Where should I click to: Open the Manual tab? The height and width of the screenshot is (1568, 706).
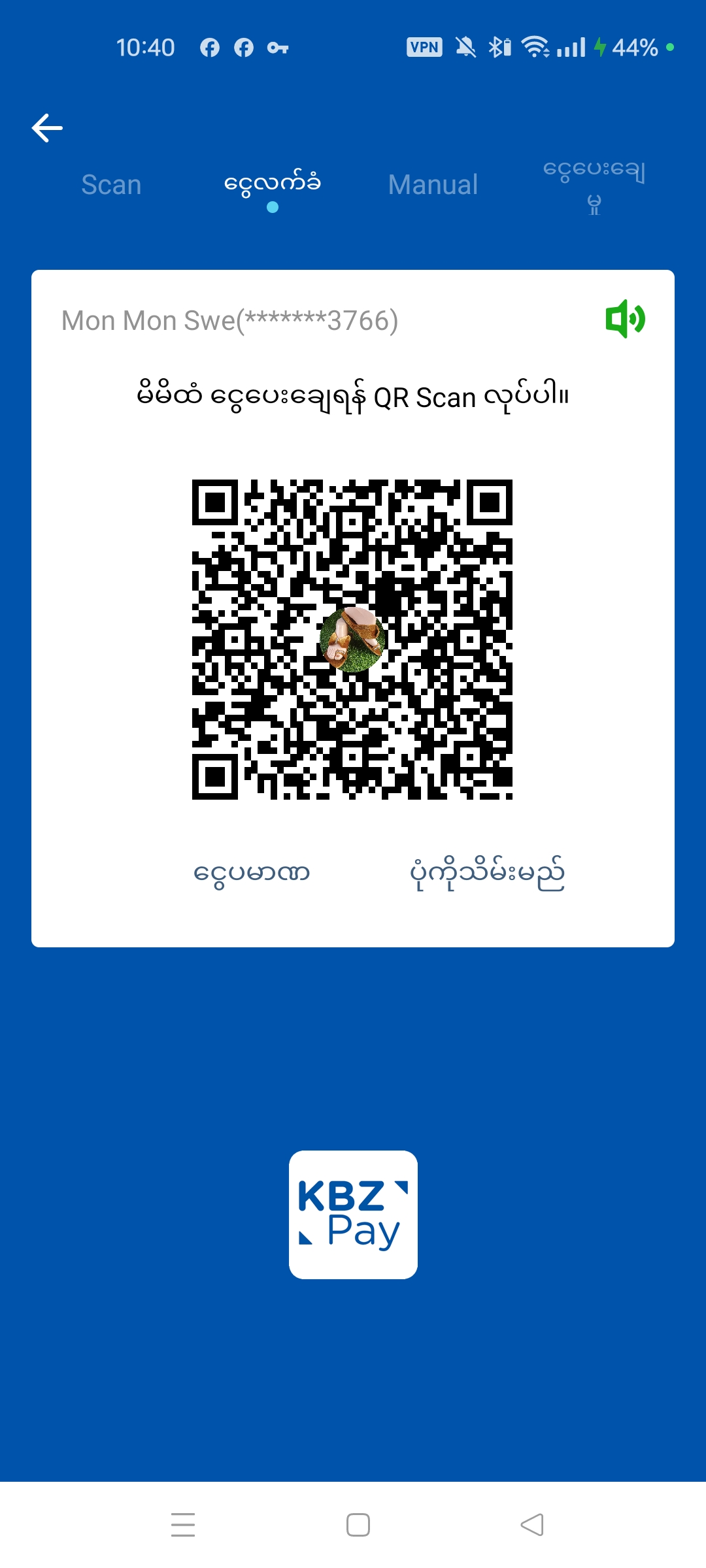point(433,185)
